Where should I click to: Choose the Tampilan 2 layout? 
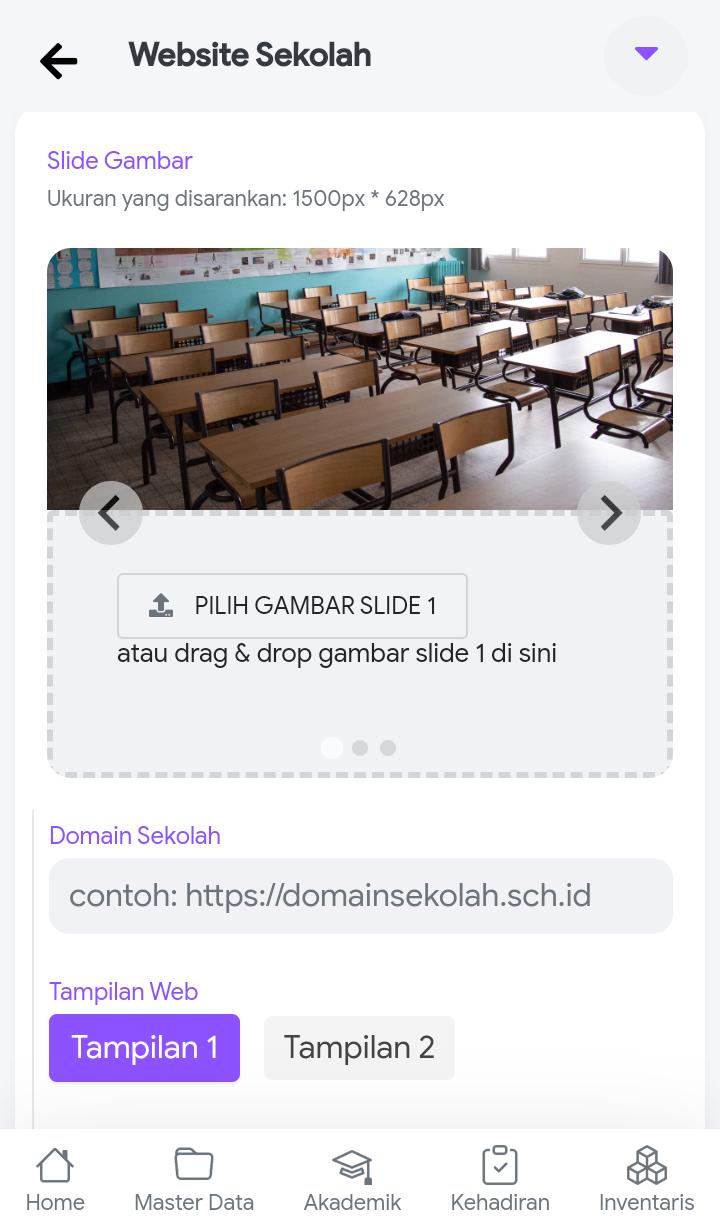(359, 1048)
